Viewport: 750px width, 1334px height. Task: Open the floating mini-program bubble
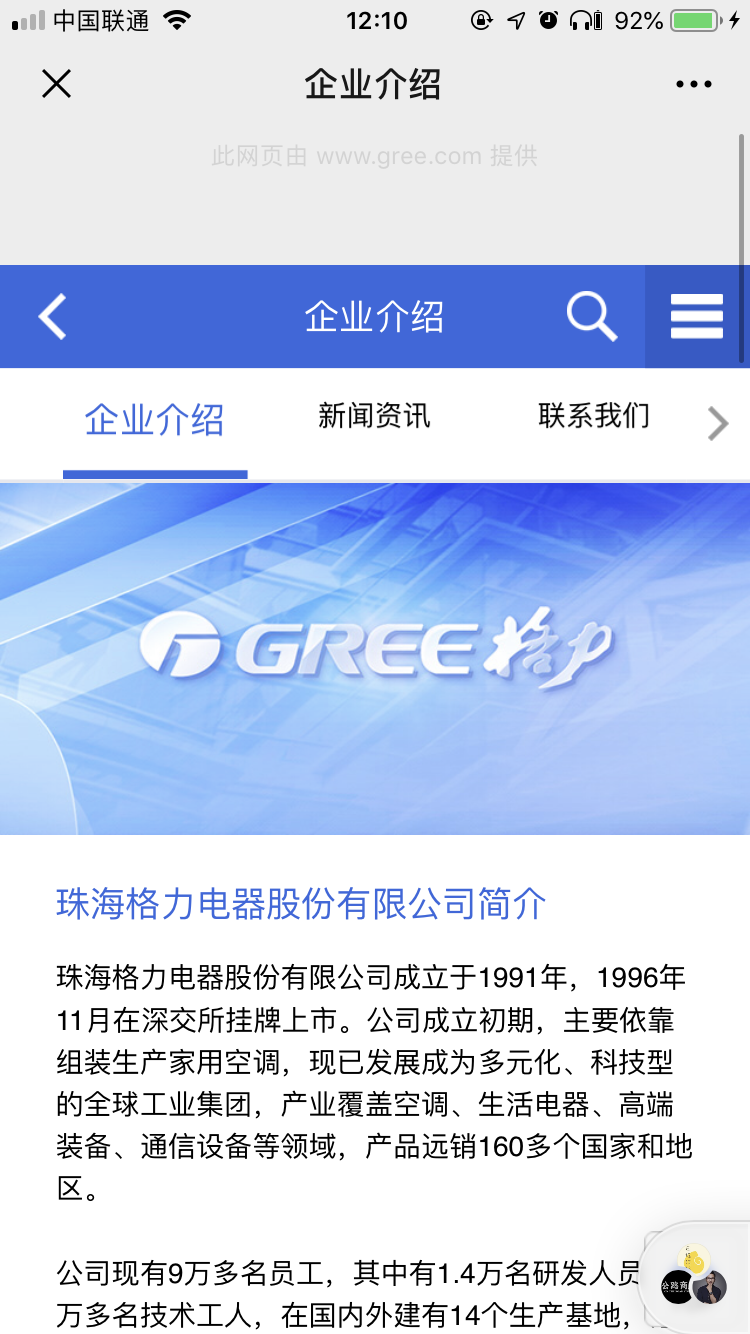point(694,1280)
